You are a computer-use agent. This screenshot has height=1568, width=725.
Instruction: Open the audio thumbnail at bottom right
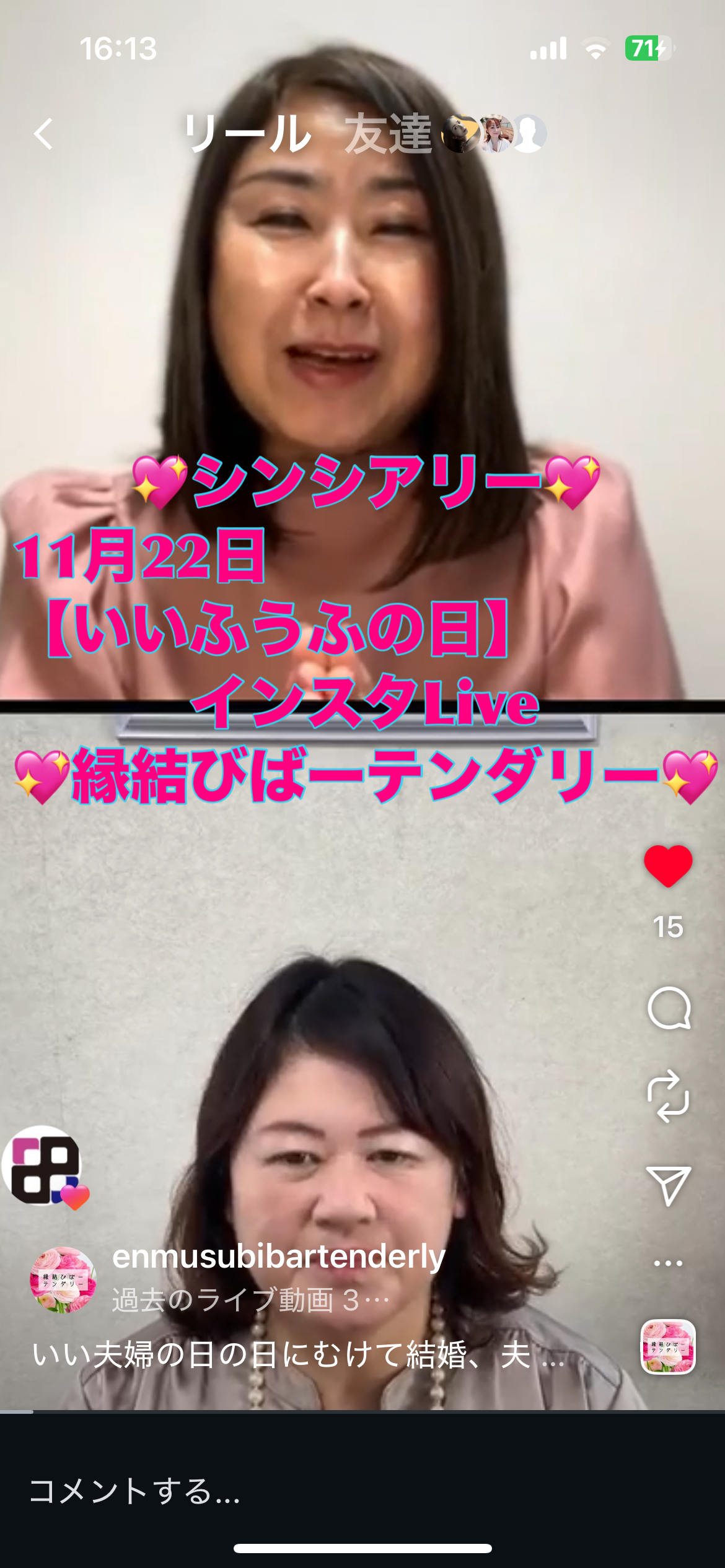click(668, 1346)
